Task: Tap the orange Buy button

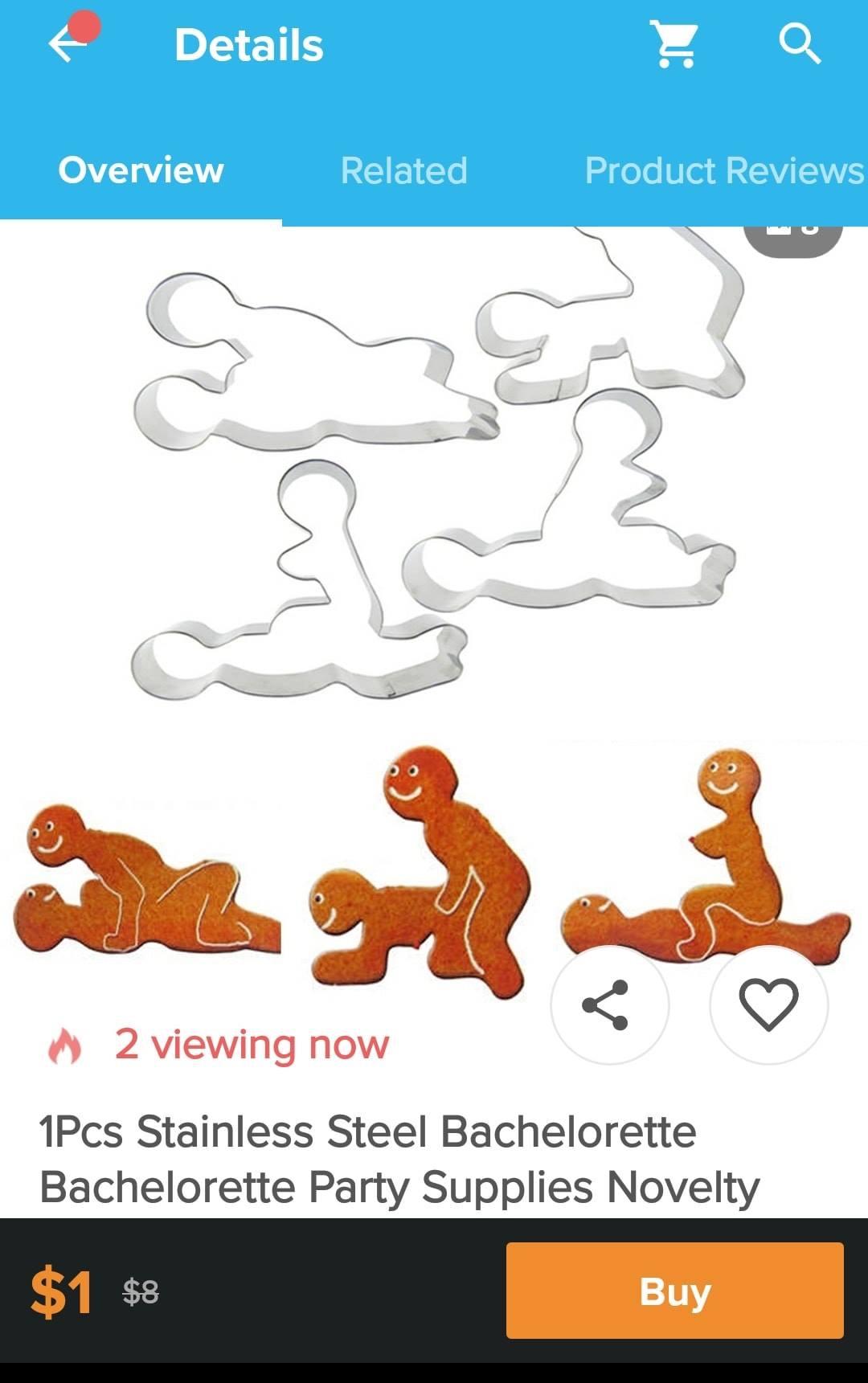Action: coord(674,1291)
